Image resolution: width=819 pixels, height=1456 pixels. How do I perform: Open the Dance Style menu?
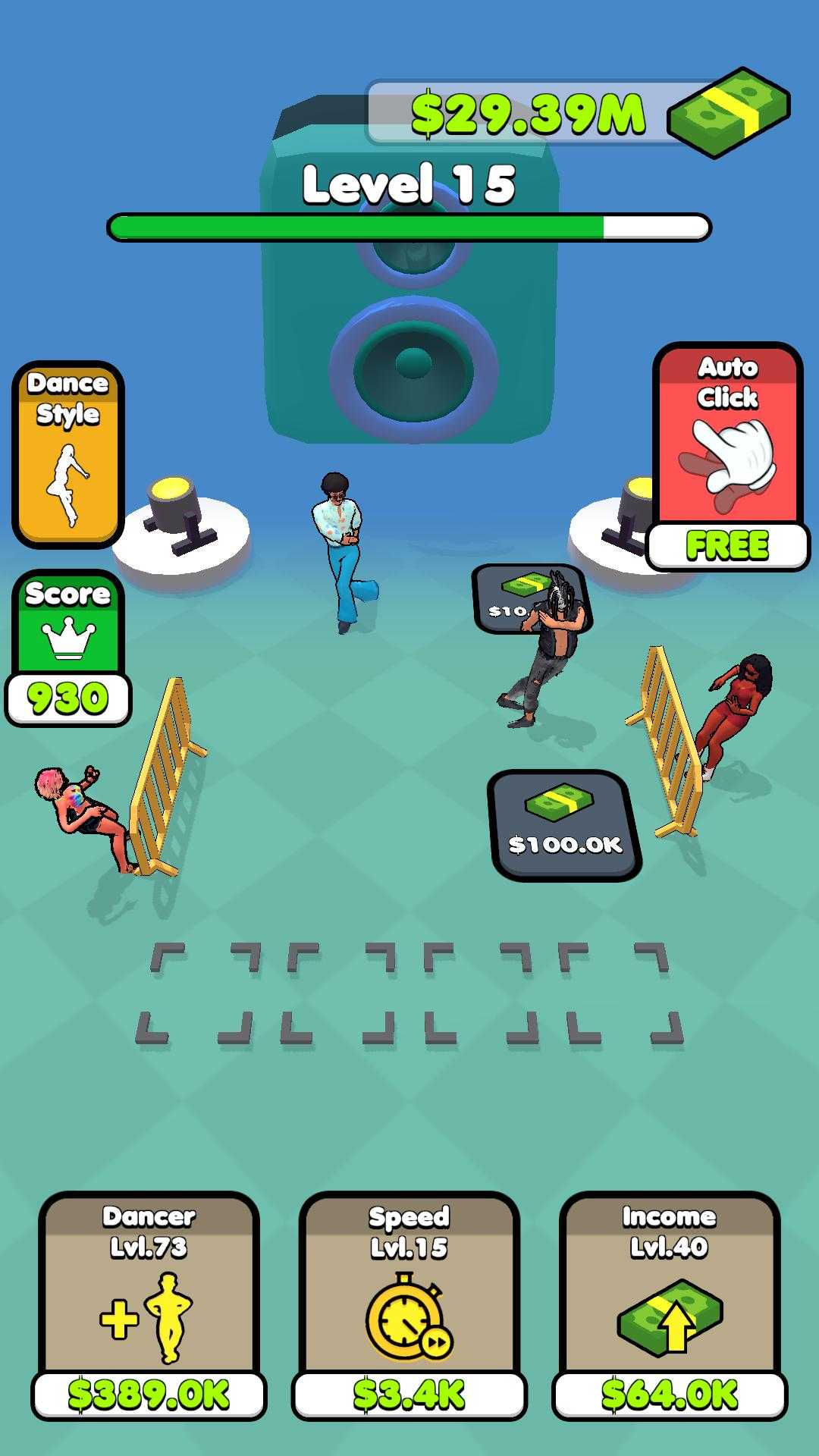67,455
